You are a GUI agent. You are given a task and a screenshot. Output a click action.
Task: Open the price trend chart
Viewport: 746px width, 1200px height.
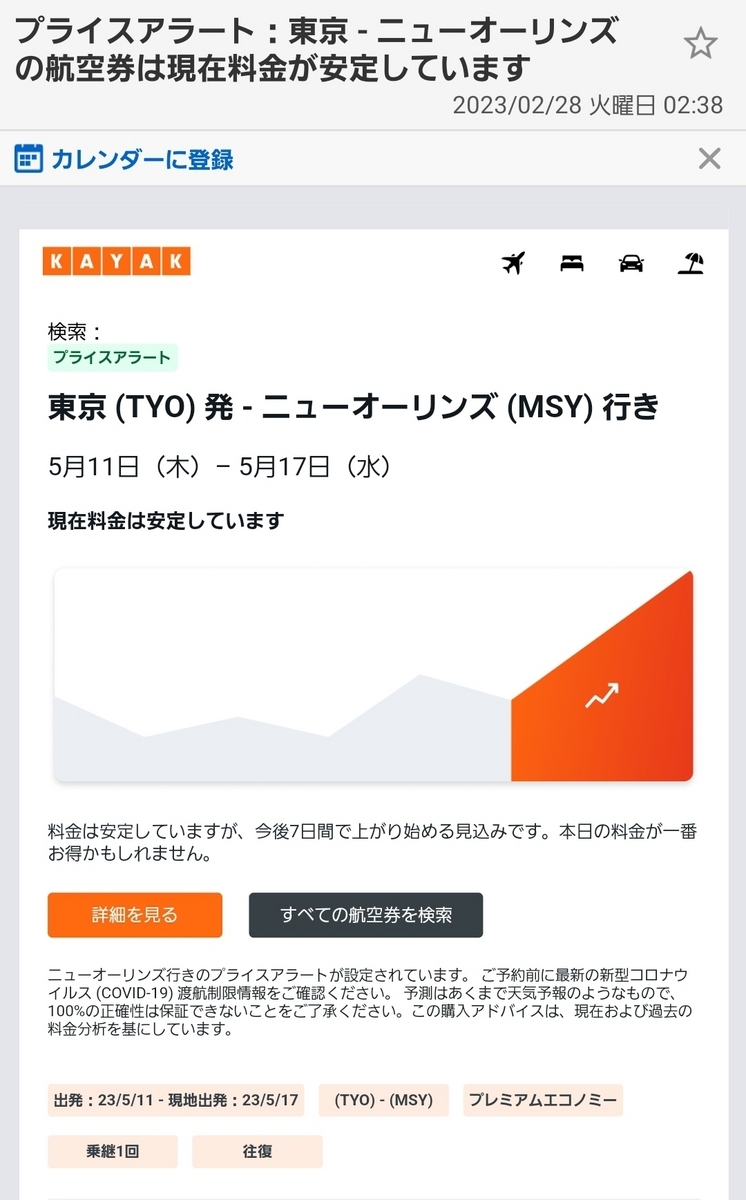point(373,676)
